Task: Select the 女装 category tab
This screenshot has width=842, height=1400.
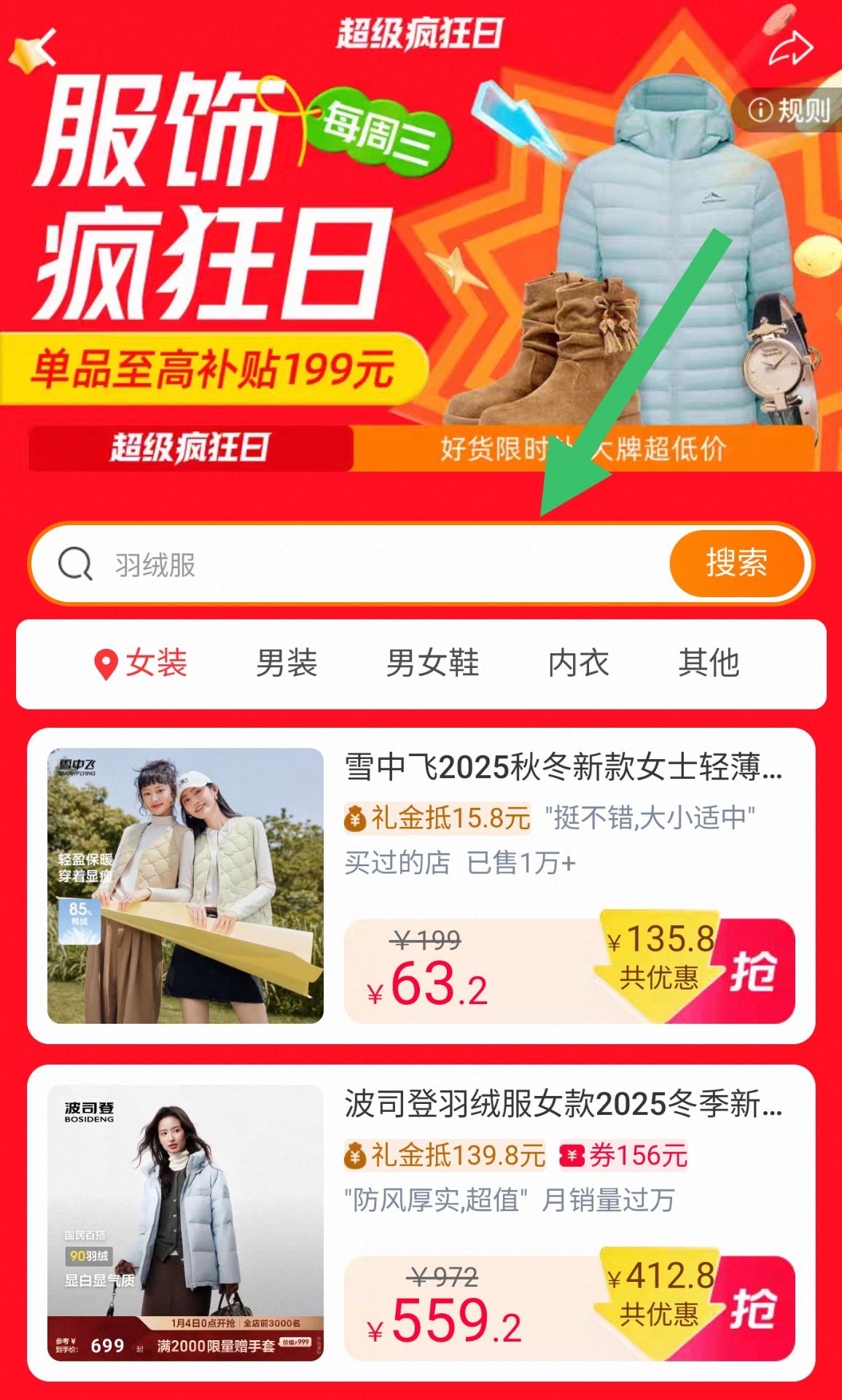Action: (142, 664)
